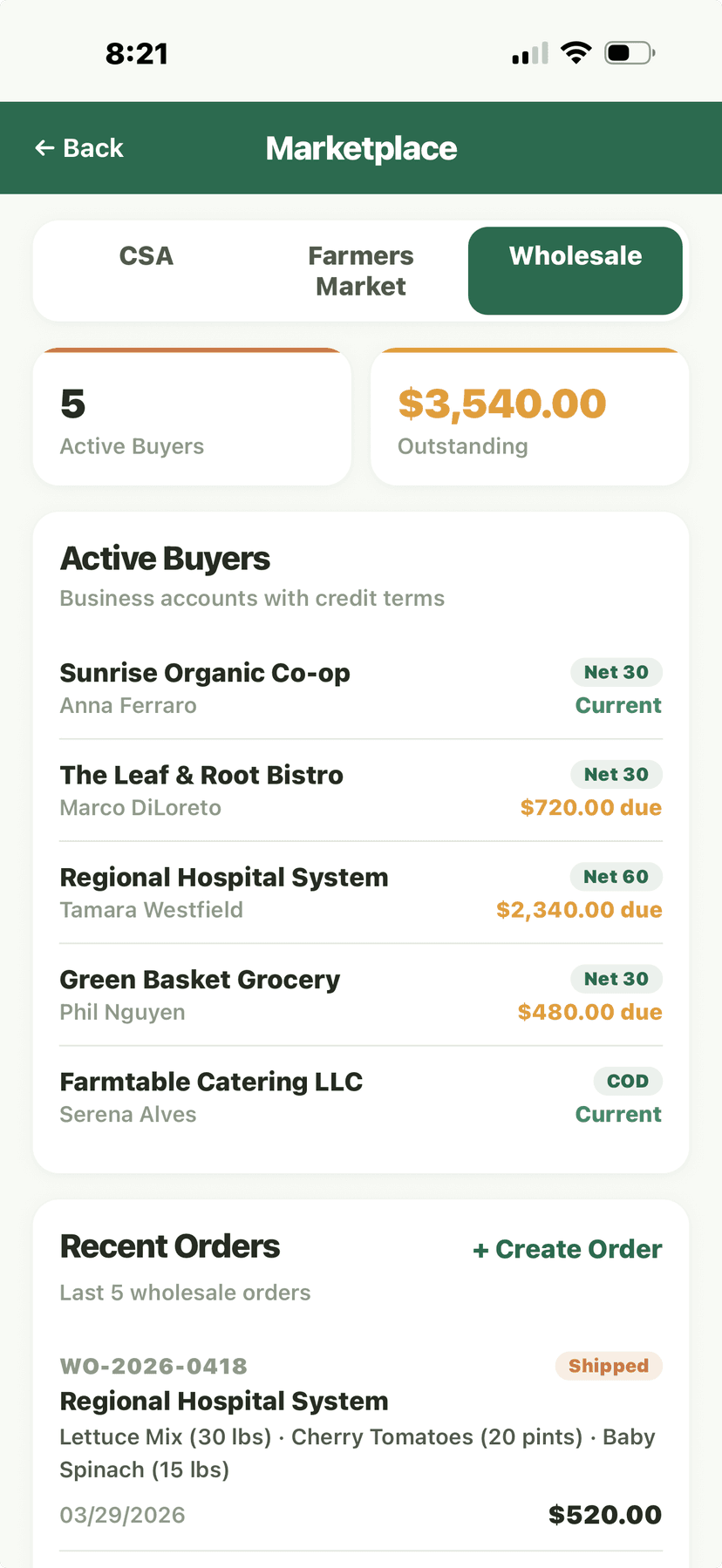722x1568 pixels.
Task: Tap the Create Order link
Action: click(567, 1249)
